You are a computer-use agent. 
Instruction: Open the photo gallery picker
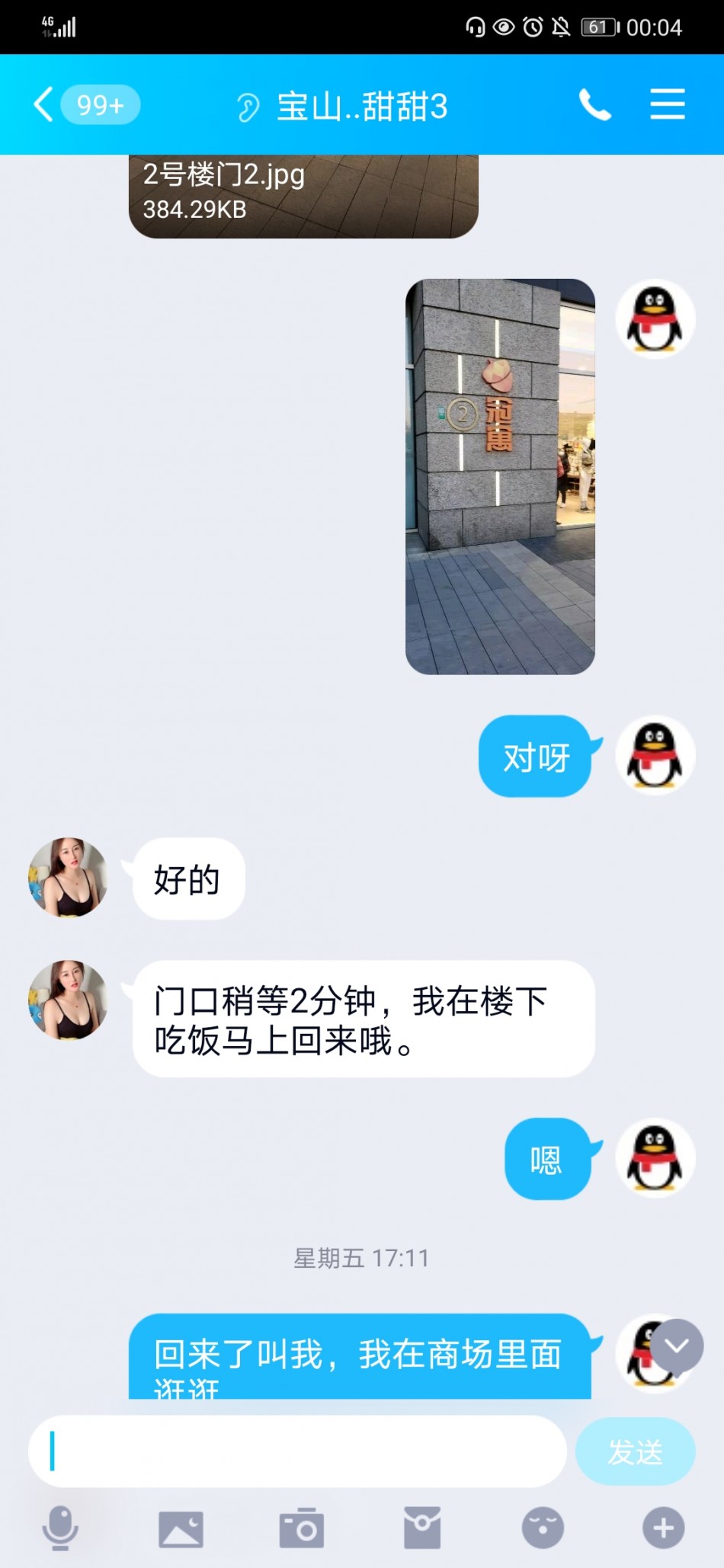(181, 1528)
